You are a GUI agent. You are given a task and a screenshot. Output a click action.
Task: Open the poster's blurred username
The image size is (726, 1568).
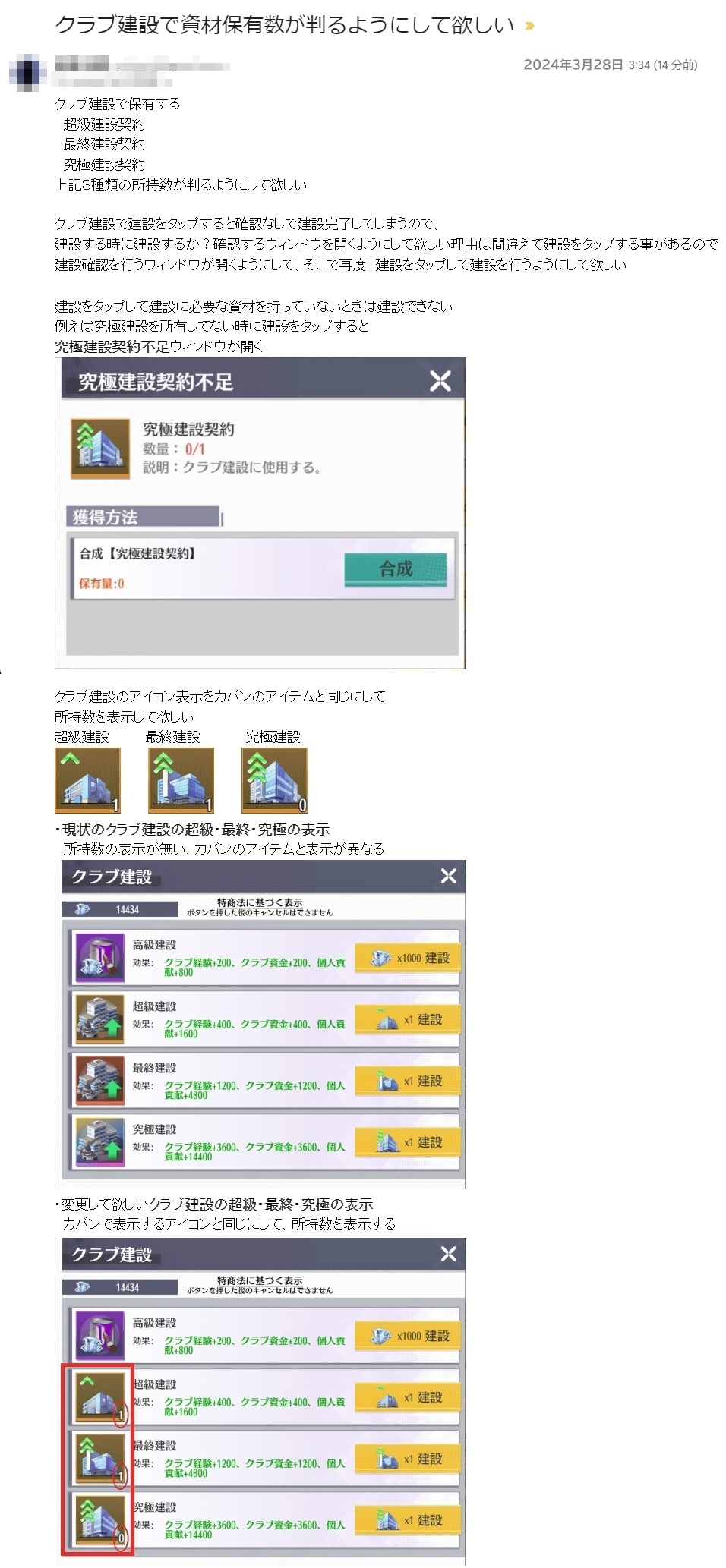coord(142,65)
